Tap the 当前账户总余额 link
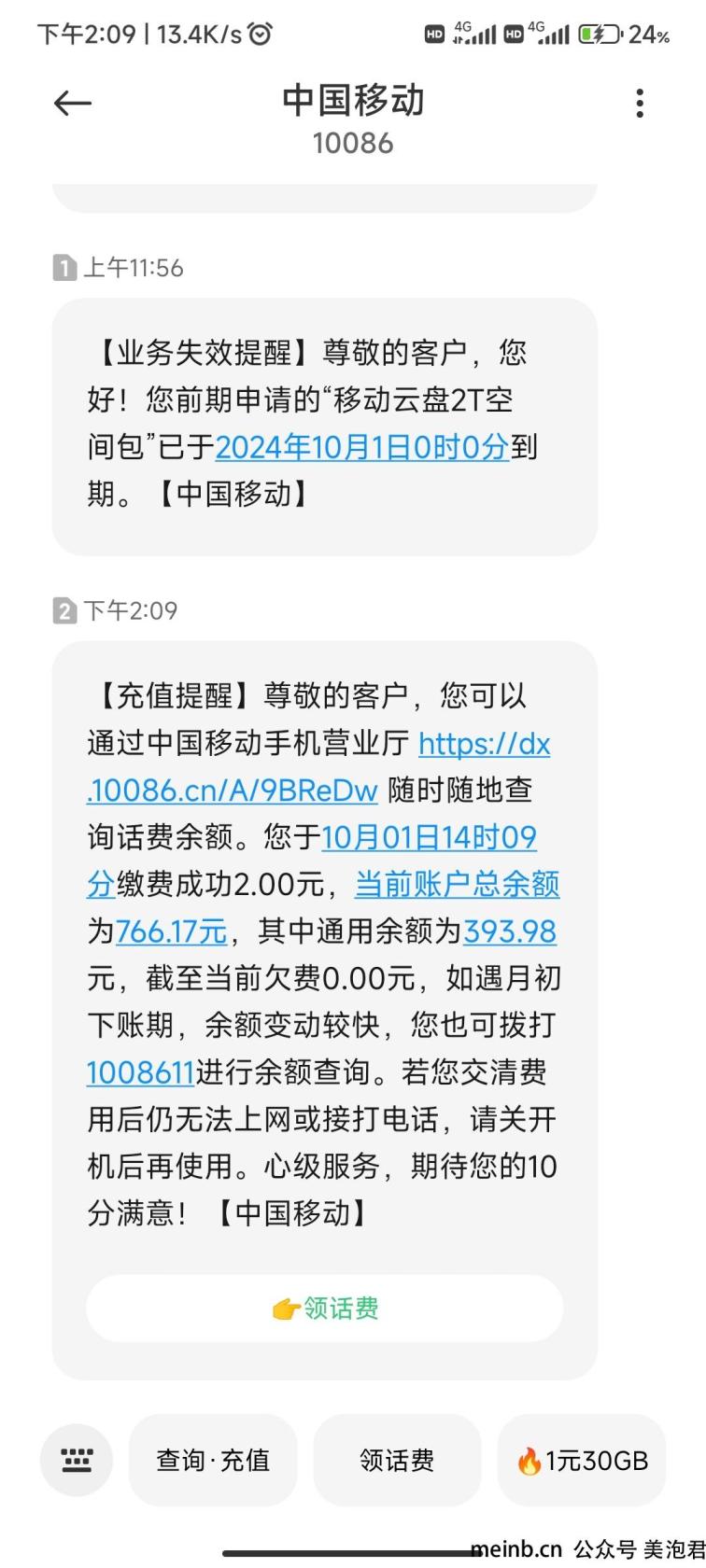Viewport: 706px width, 1568px height. 458,884
